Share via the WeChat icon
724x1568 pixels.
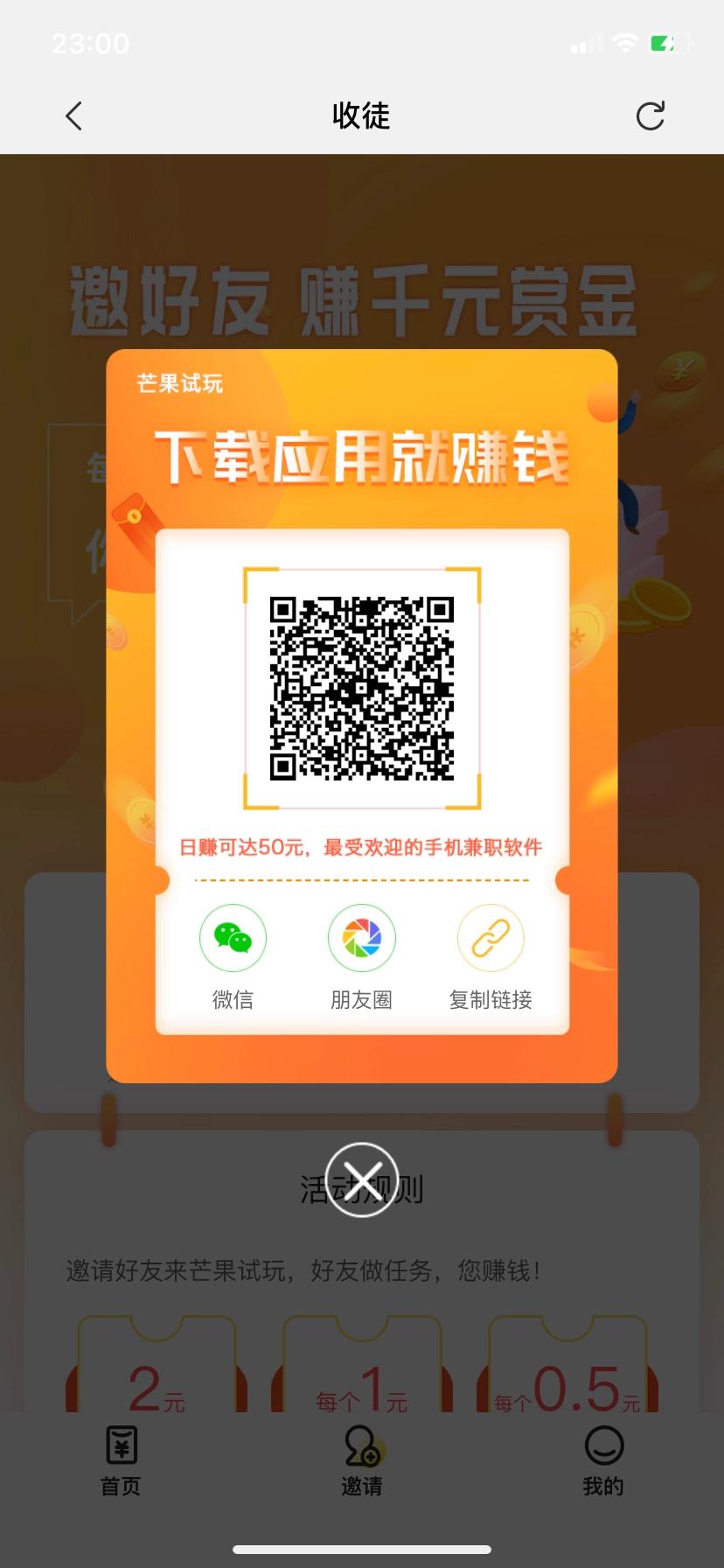point(233,937)
